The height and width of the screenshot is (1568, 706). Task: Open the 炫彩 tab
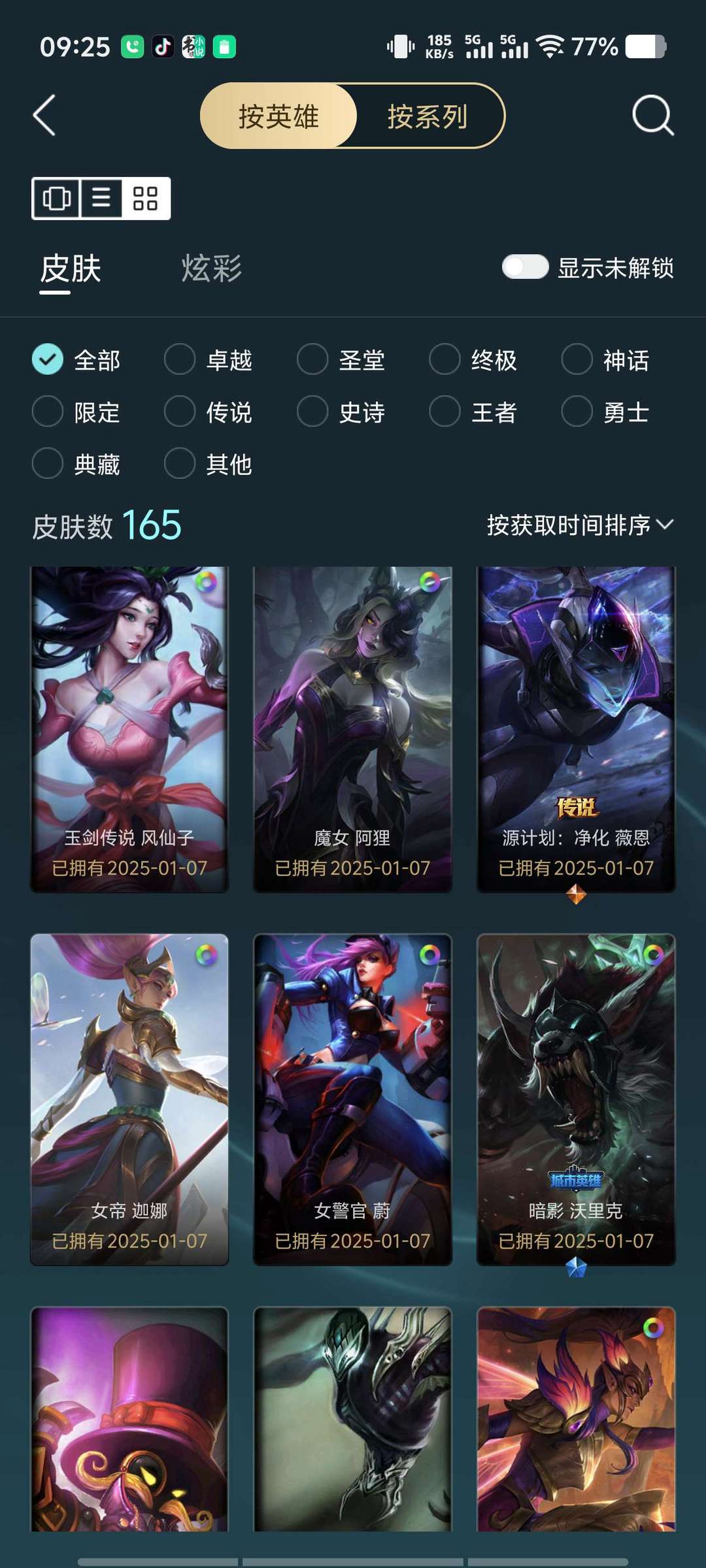coord(211,269)
